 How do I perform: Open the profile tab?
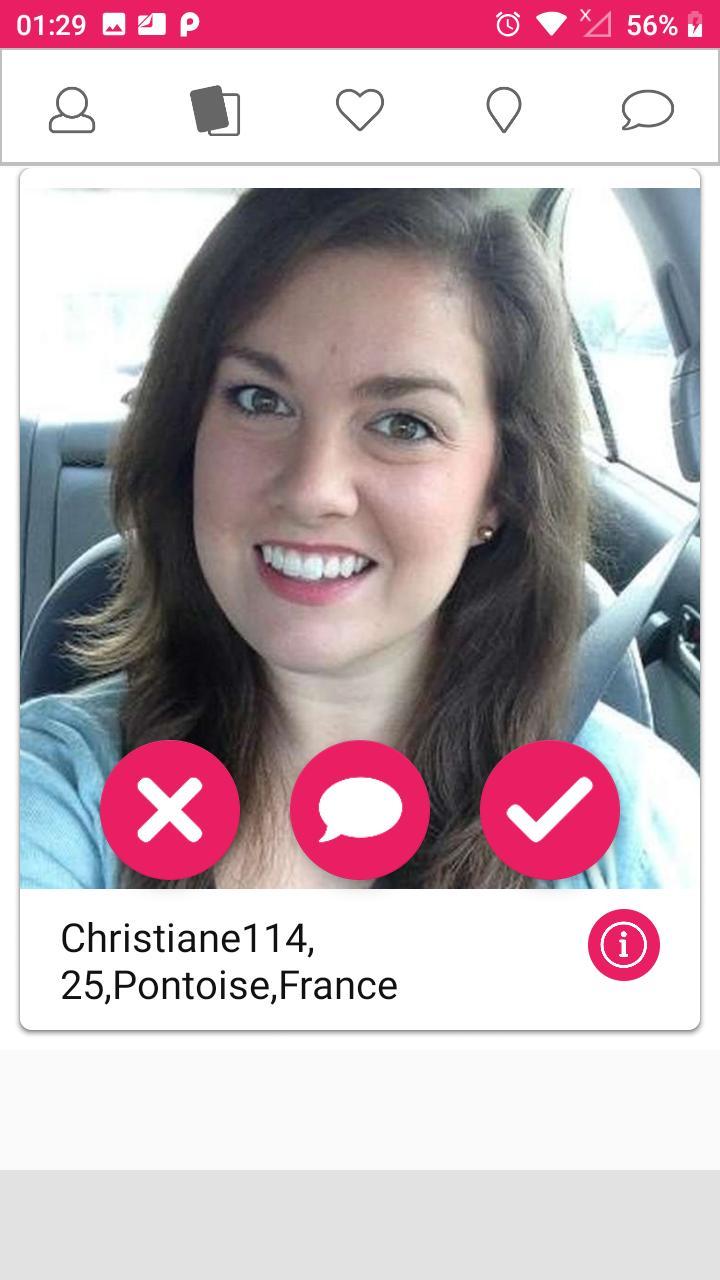click(72, 109)
